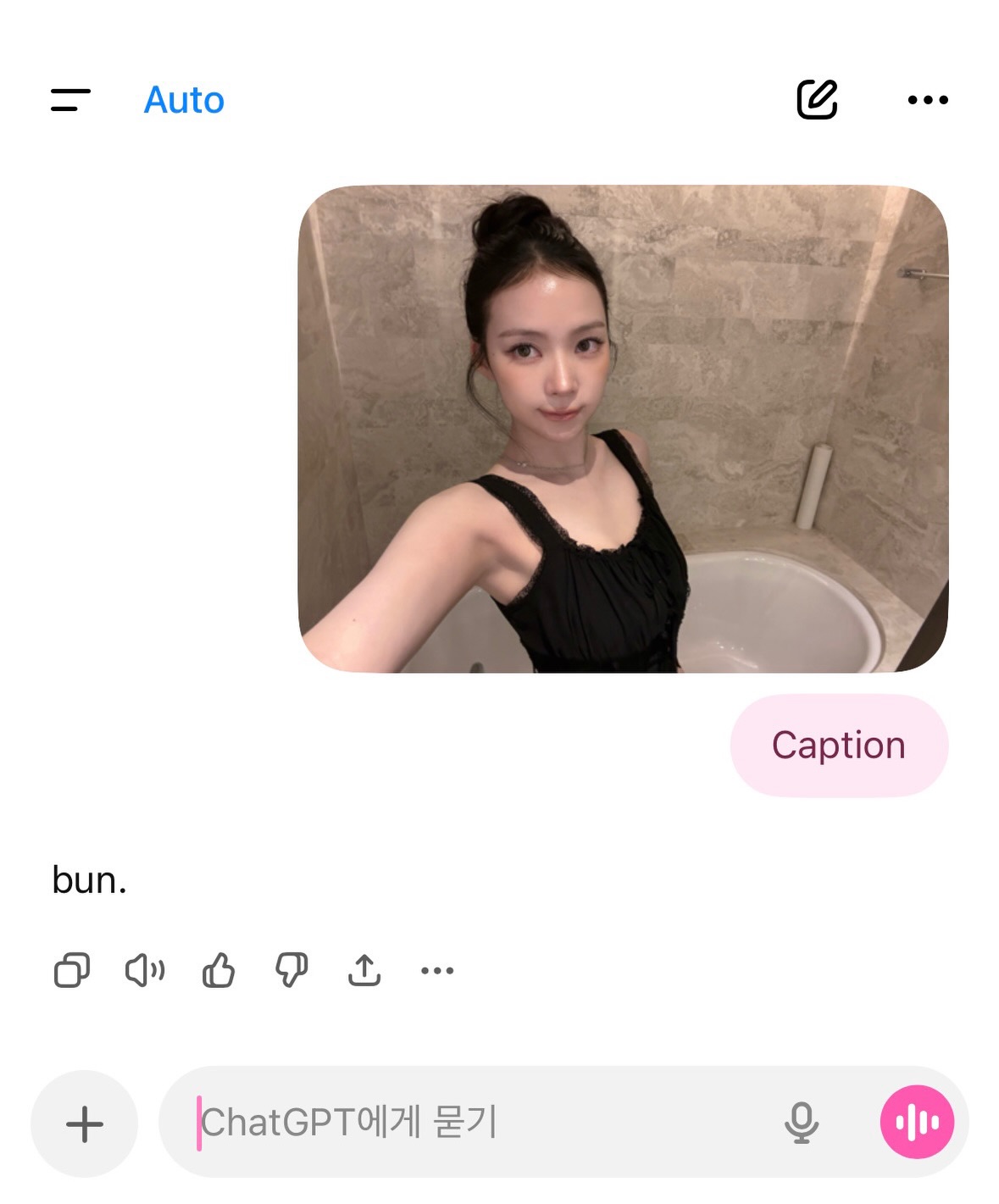Read the response aloud
The width and height of the screenshot is (999, 1204).
[145, 970]
